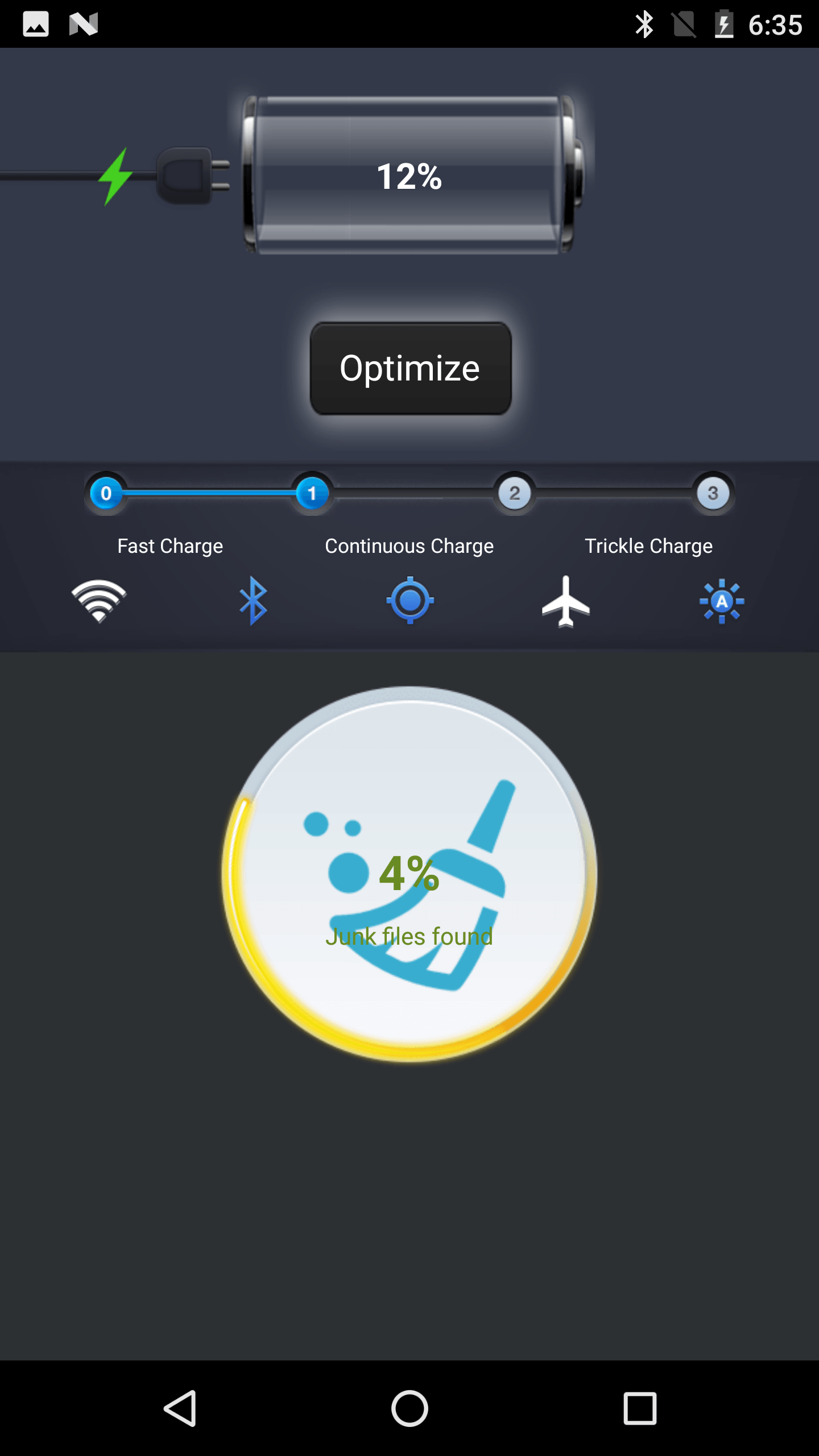
Task: Go to the home screen
Action: [409, 1408]
